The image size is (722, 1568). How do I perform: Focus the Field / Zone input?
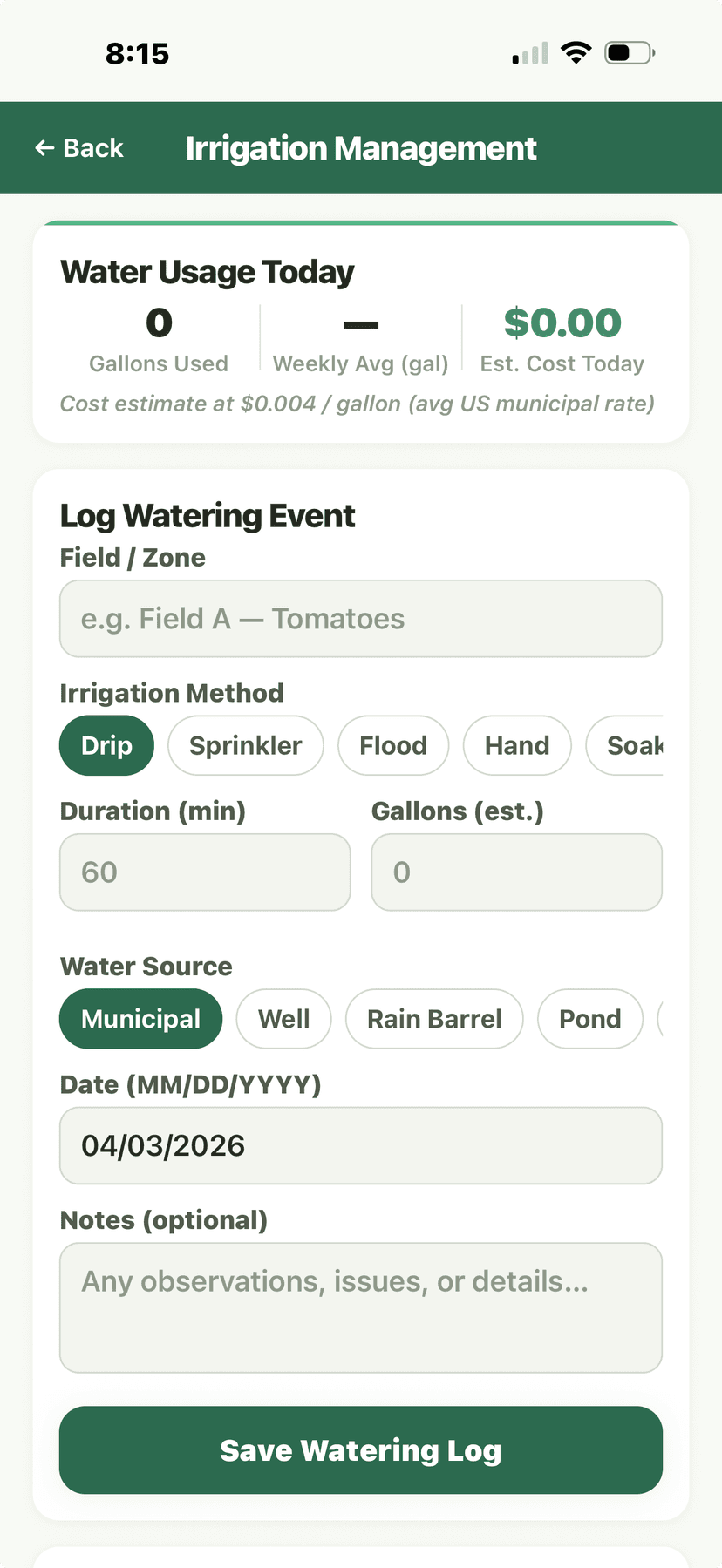[361, 618]
